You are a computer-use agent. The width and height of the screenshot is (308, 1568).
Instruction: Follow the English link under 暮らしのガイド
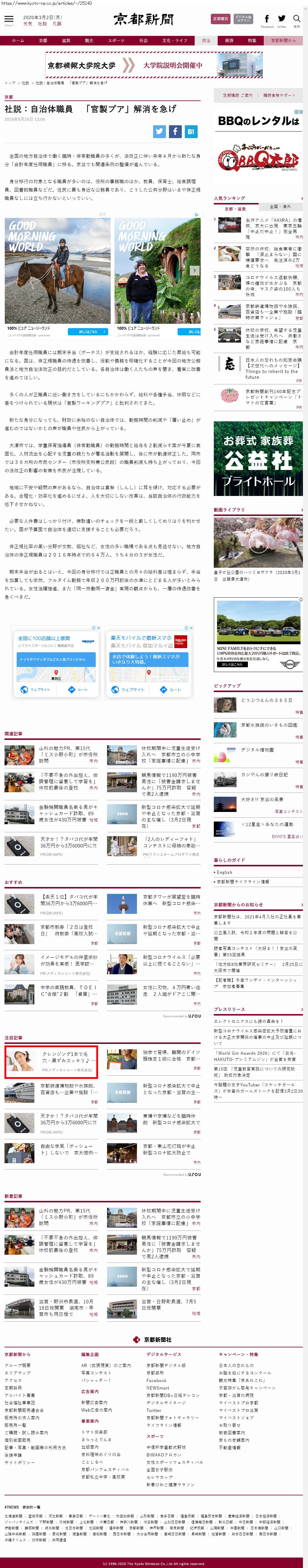tap(225, 872)
